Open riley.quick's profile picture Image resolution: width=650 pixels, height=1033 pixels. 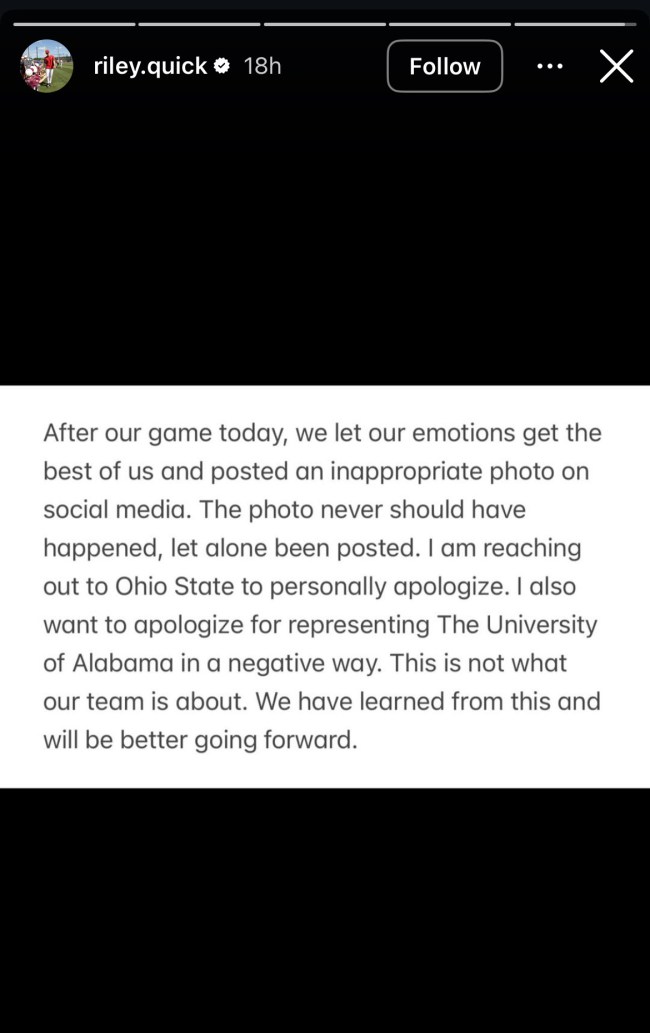[x=47, y=66]
